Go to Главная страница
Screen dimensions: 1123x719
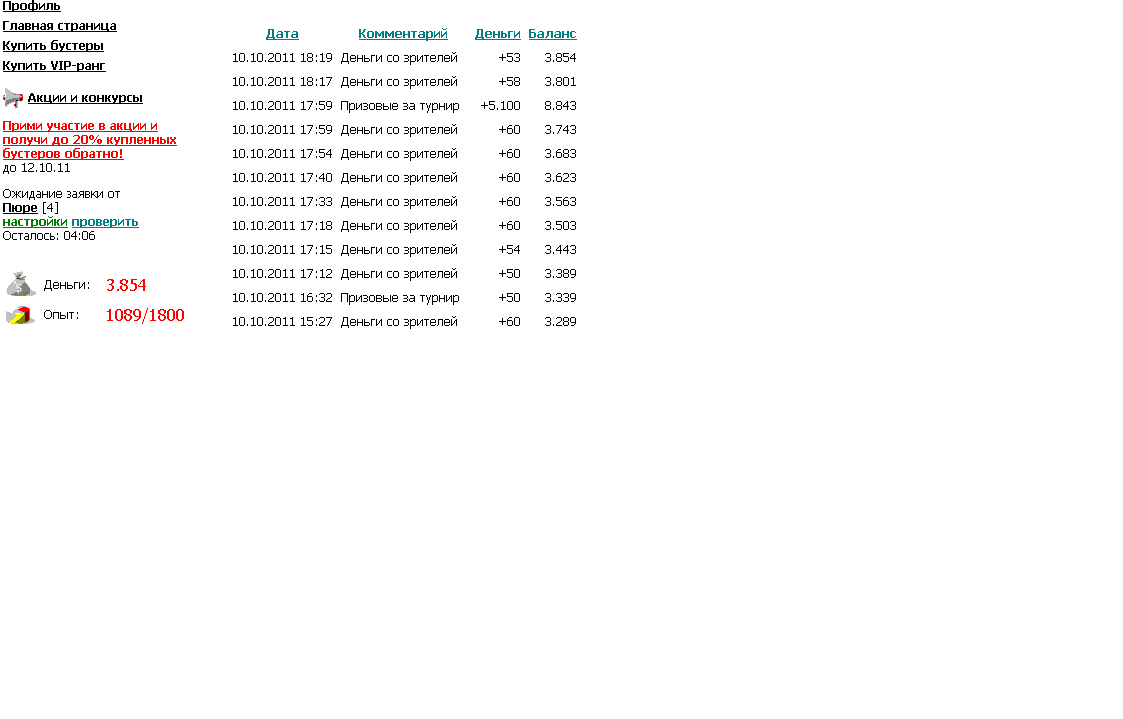coord(59,26)
